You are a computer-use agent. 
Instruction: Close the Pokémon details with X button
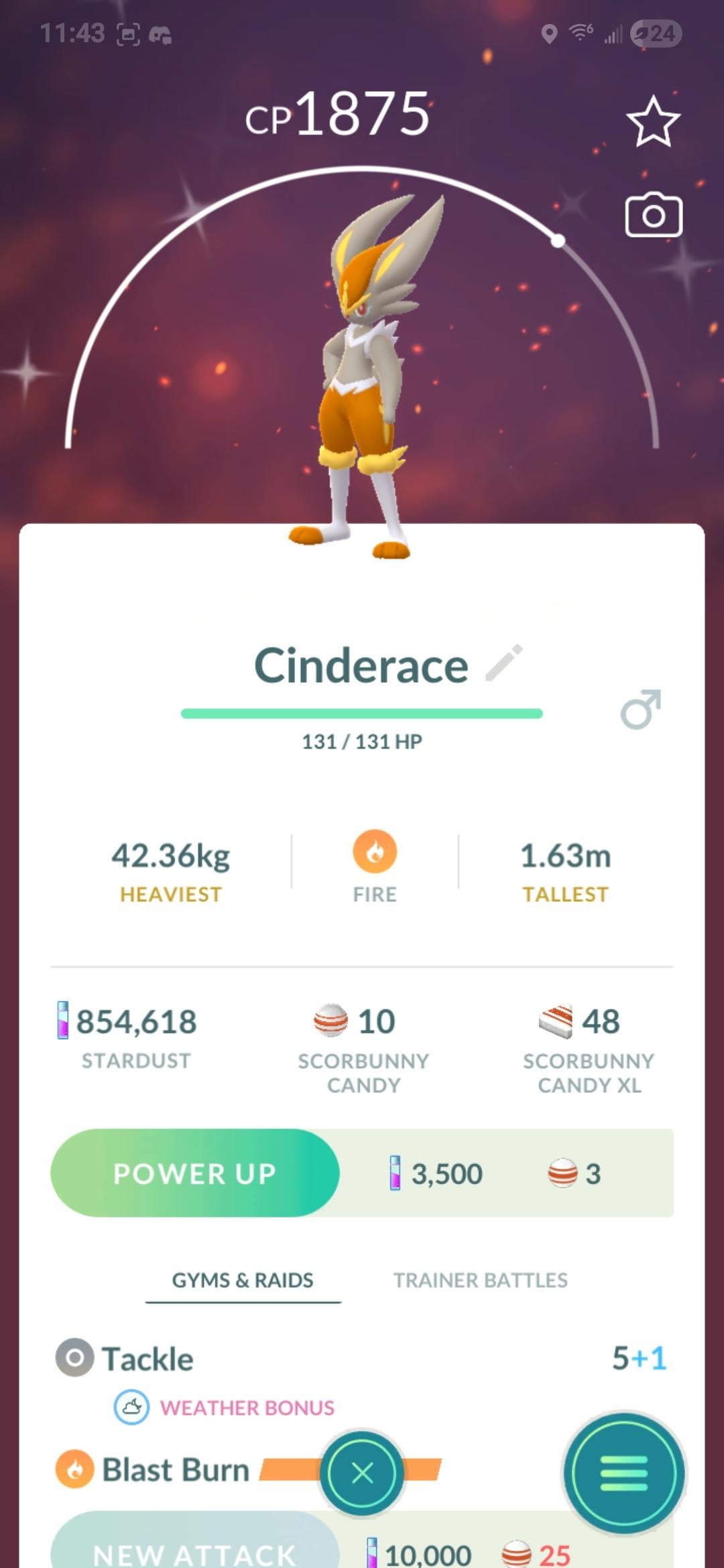coord(362,1473)
